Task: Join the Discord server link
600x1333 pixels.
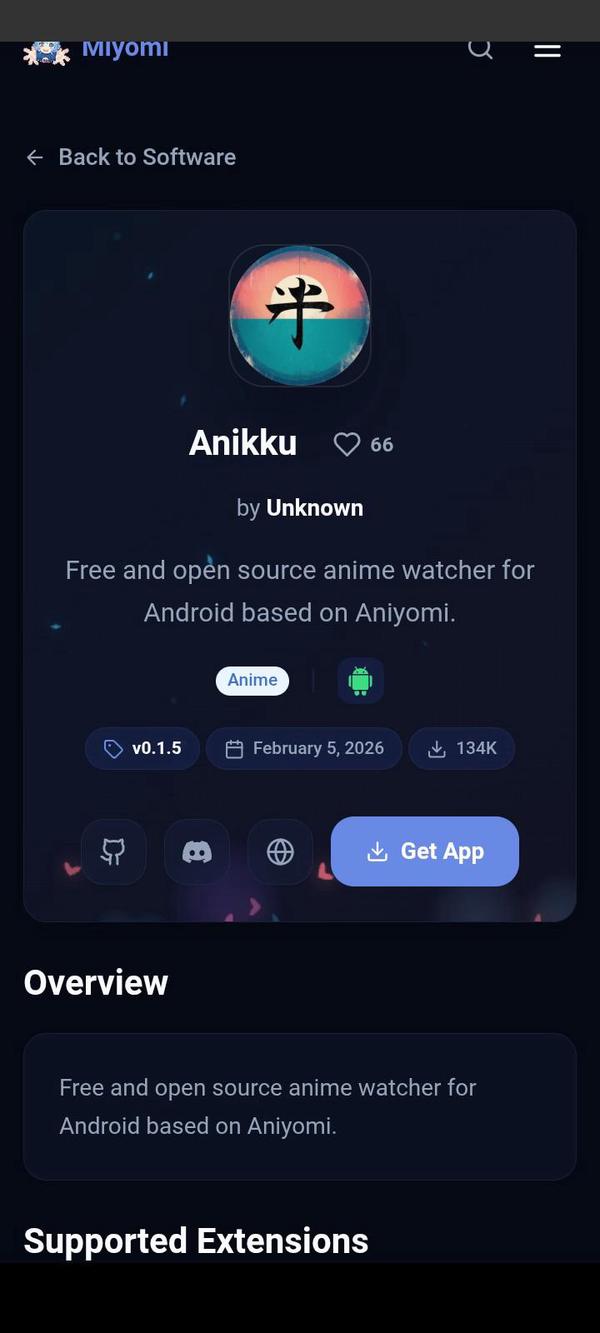Action: point(197,852)
